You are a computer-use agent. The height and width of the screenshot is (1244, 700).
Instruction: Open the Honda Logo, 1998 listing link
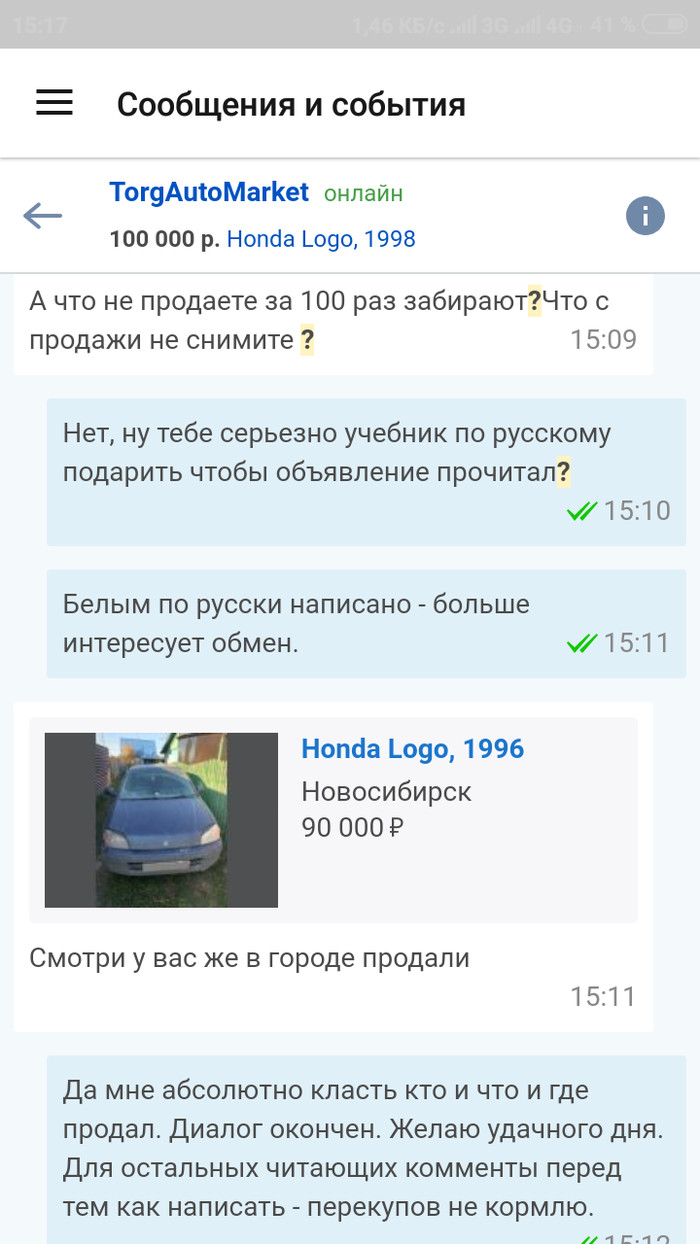click(x=321, y=240)
